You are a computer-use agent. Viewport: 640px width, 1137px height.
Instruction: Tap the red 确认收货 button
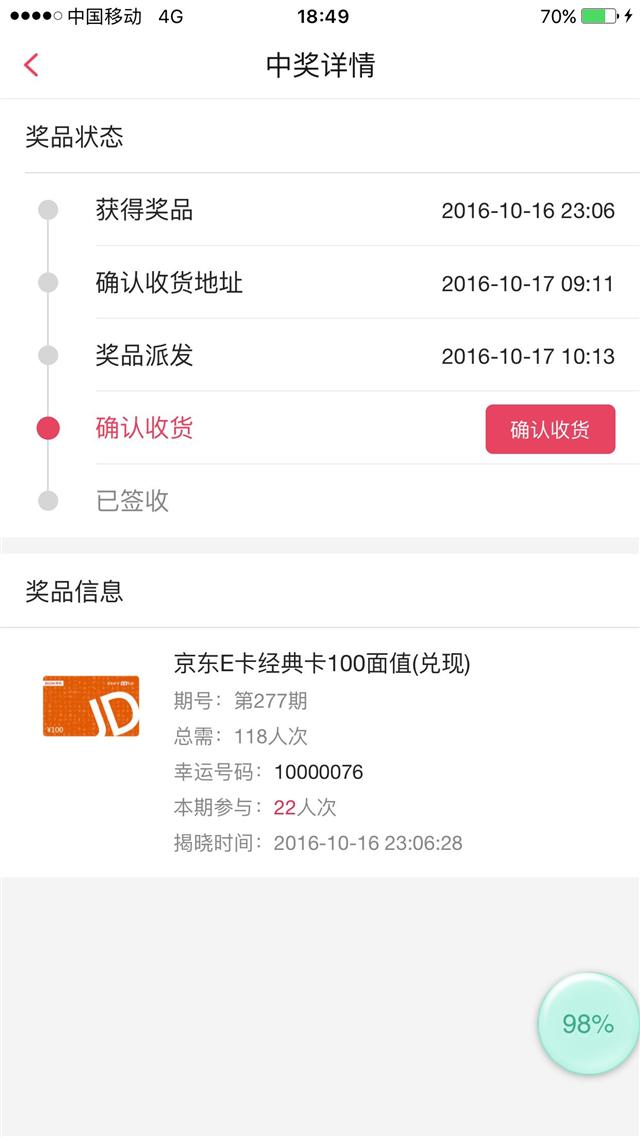(550, 429)
